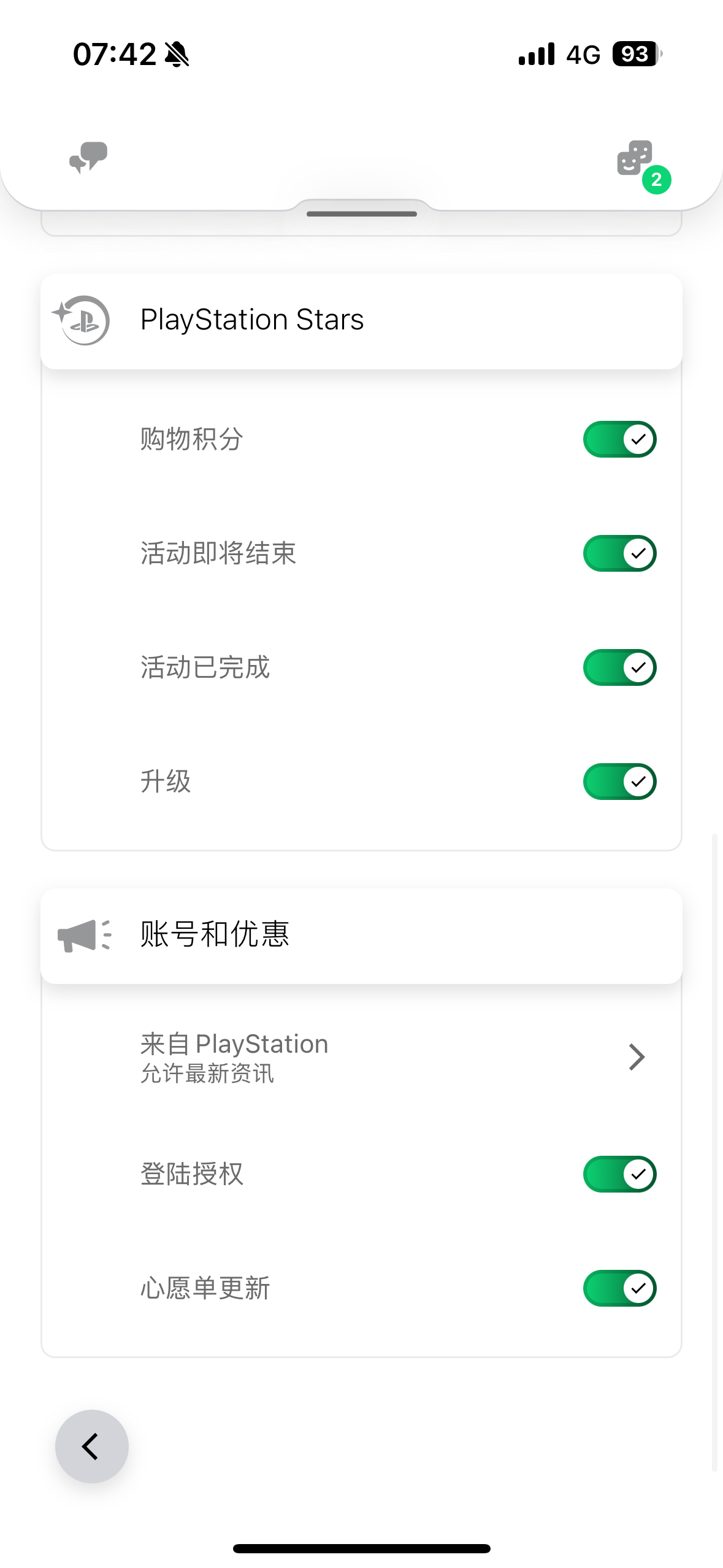Open 来自 PlayStation news settings

click(x=392, y=1057)
